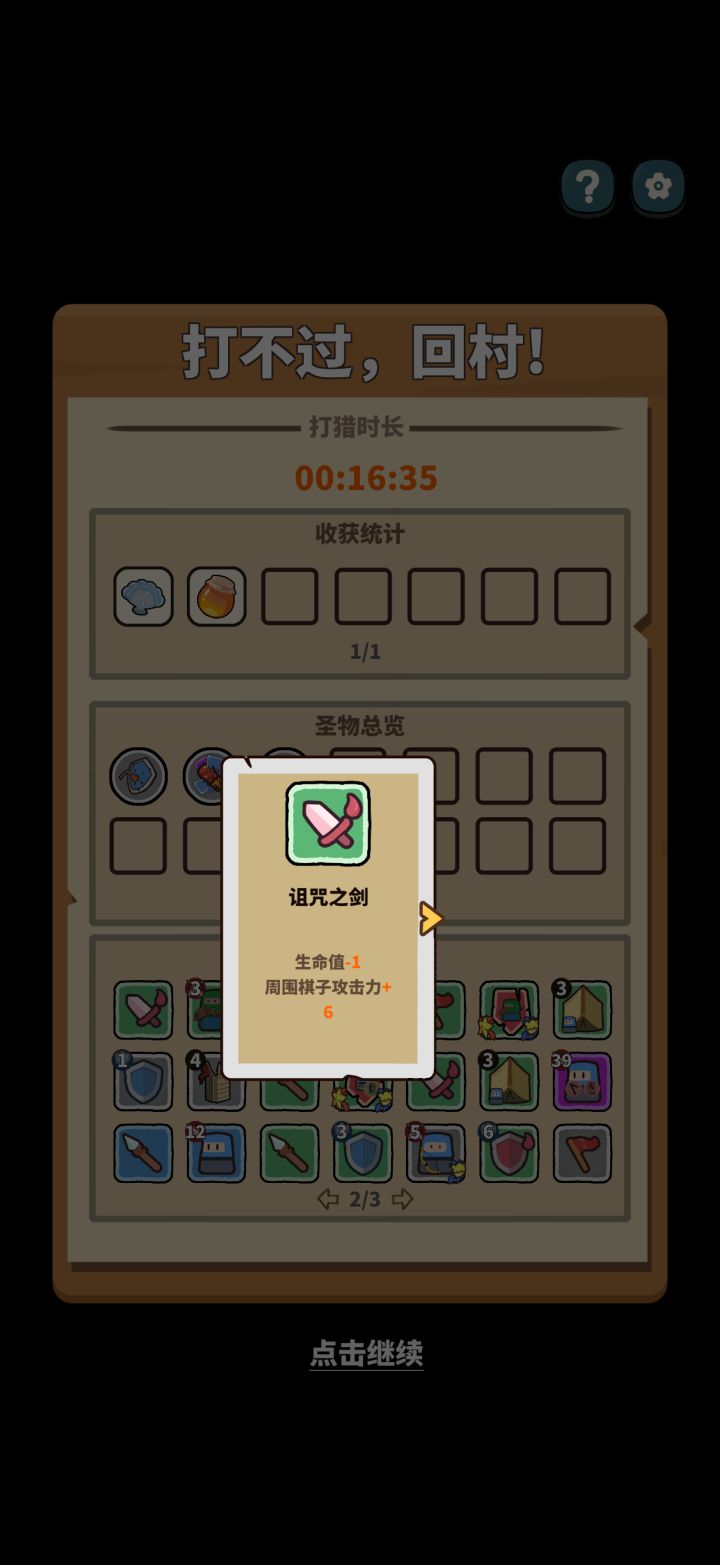Advance to next relic with yellow arrow

[430, 916]
